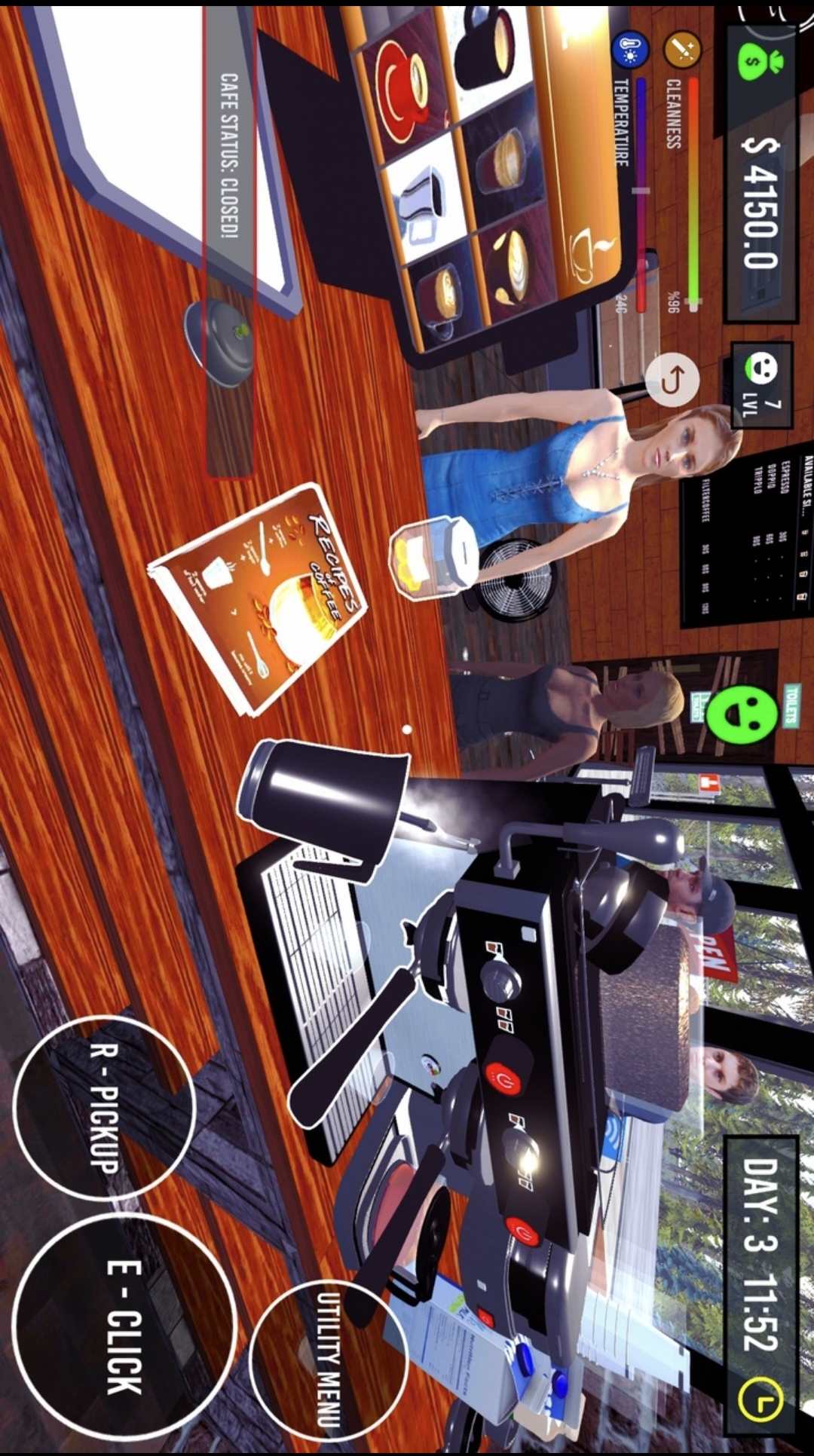Tap the E - CLICK button
814x1456 pixels.
(124, 1325)
